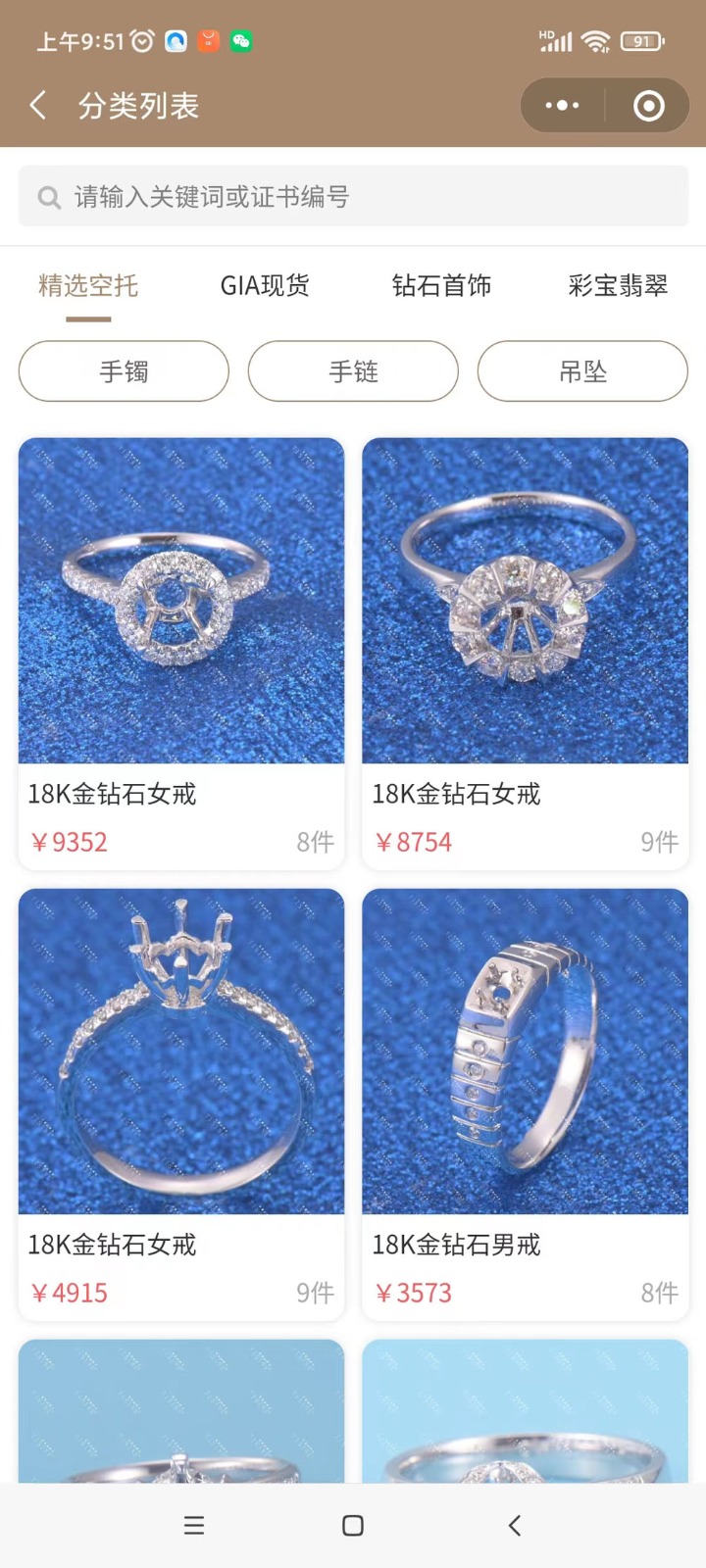Viewport: 706px width, 1568px height.
Task: Tap the keyword or certificate search box
Action: pos(353,197)
